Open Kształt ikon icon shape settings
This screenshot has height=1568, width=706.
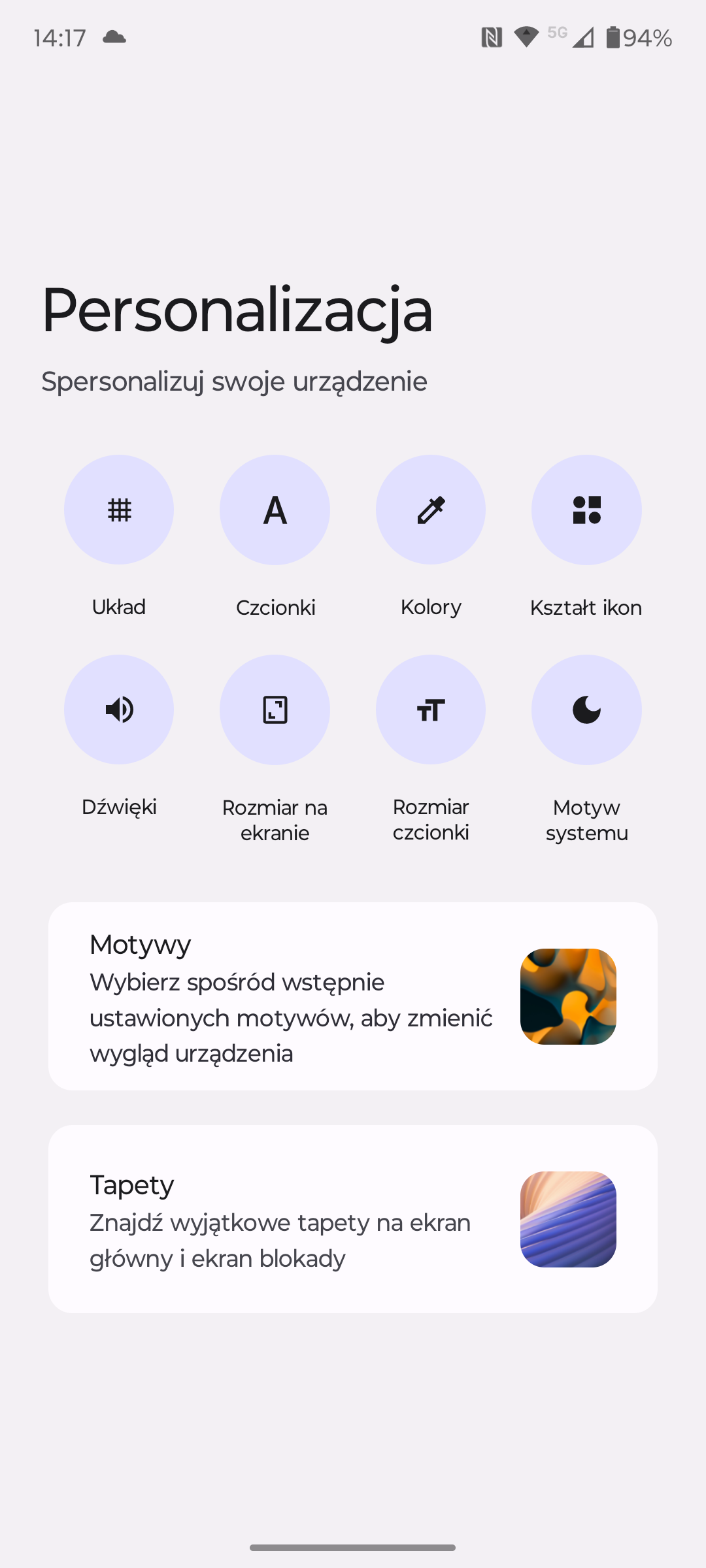click(586, 510)
